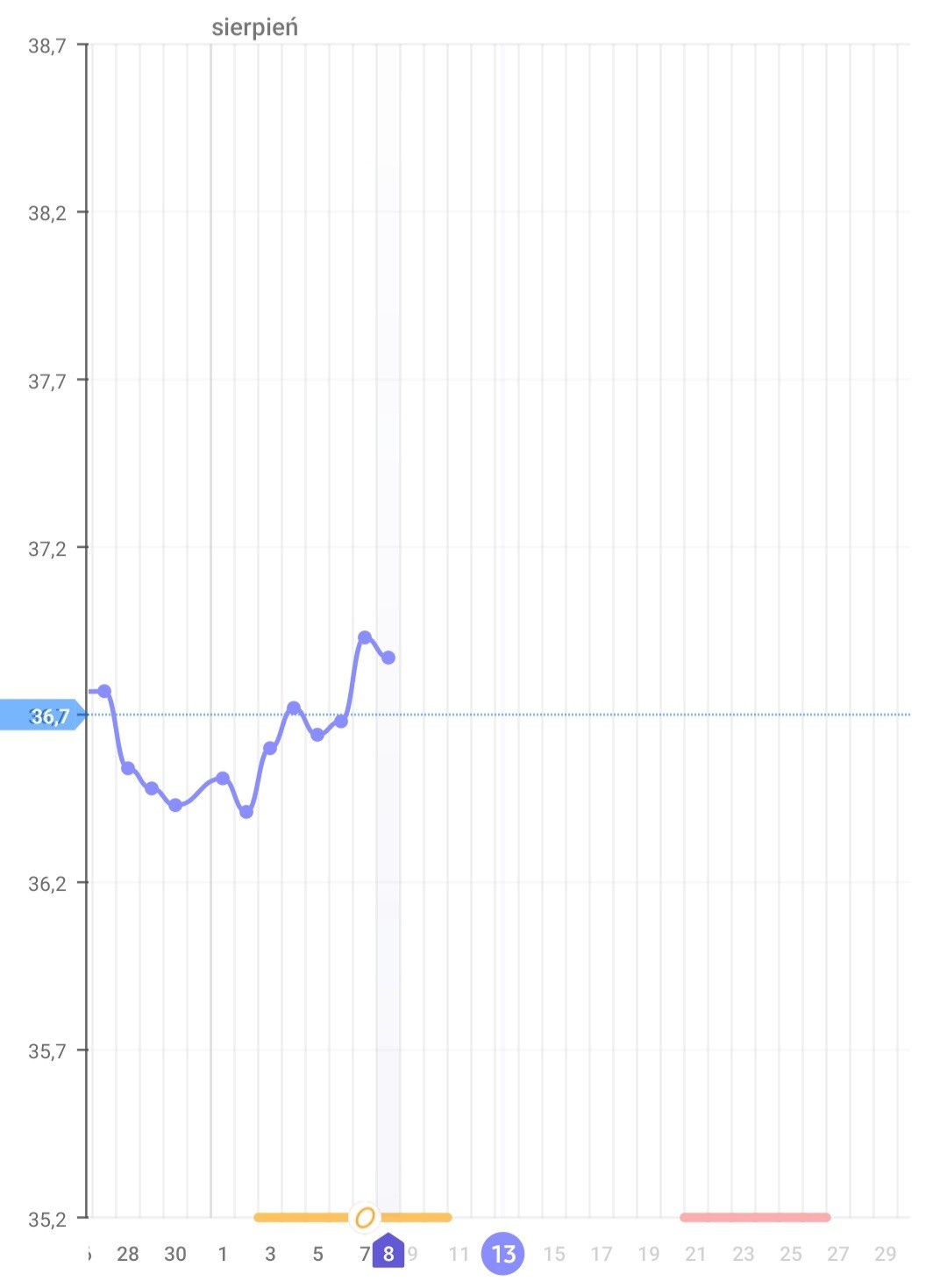Select the lowest temperature point on day 2
The width and height of the screenshot is (947, 1288).
(246, 812)
